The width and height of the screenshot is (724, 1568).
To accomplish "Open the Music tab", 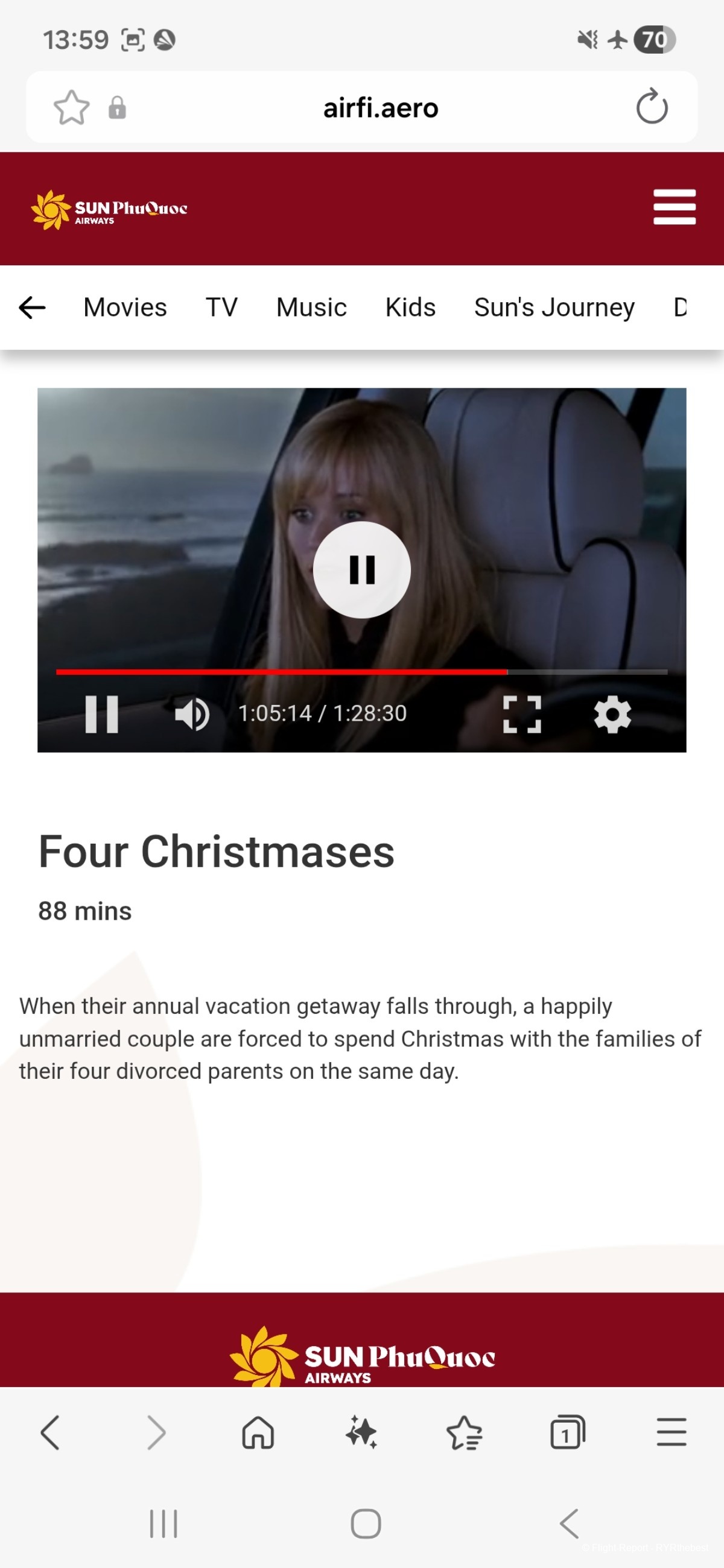I will click(x=311, y=308).
